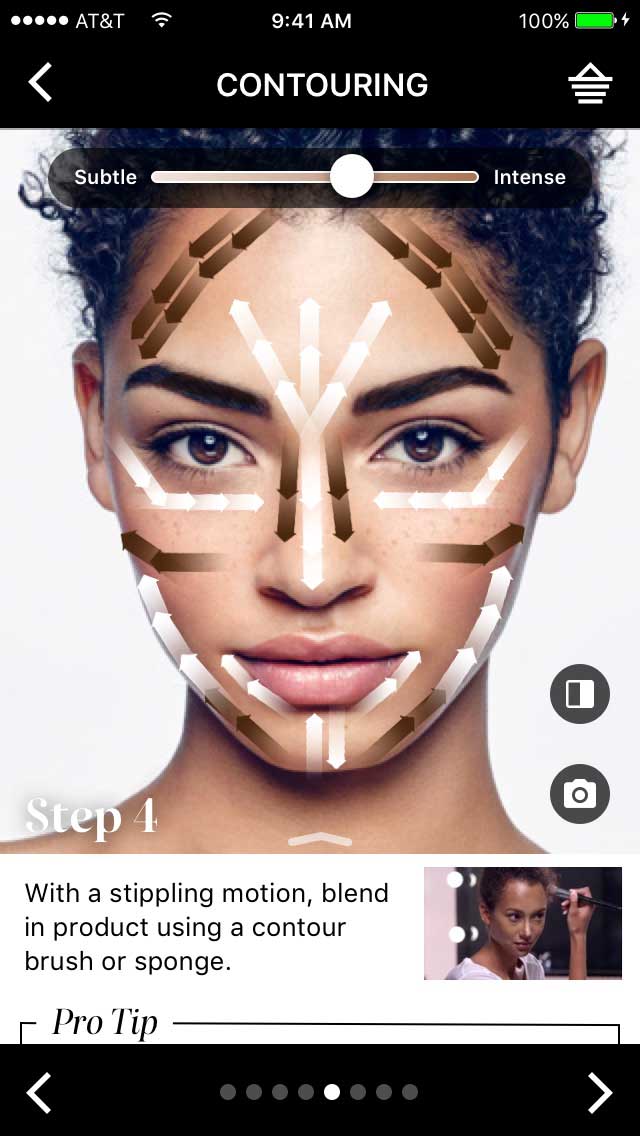Tap the Subtle–Intense intensity slider
The width and height of the screenshot is (640, 1136).
[315, 177]
